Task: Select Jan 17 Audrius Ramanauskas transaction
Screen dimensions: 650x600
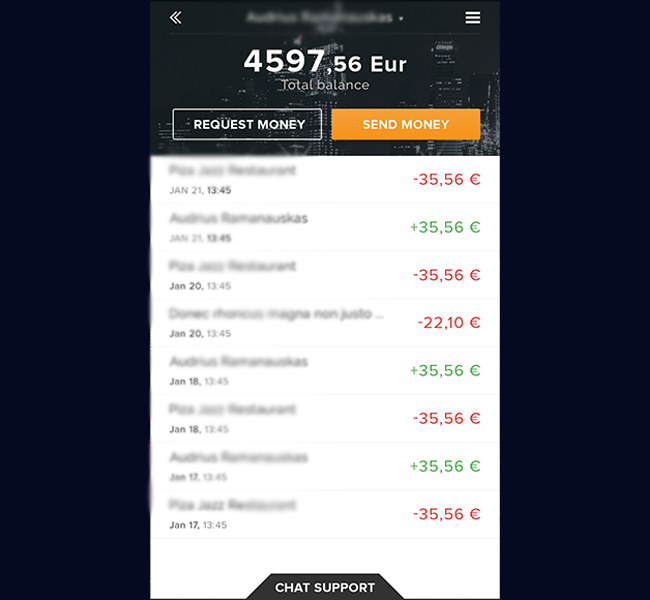Action: click(324, 466)
